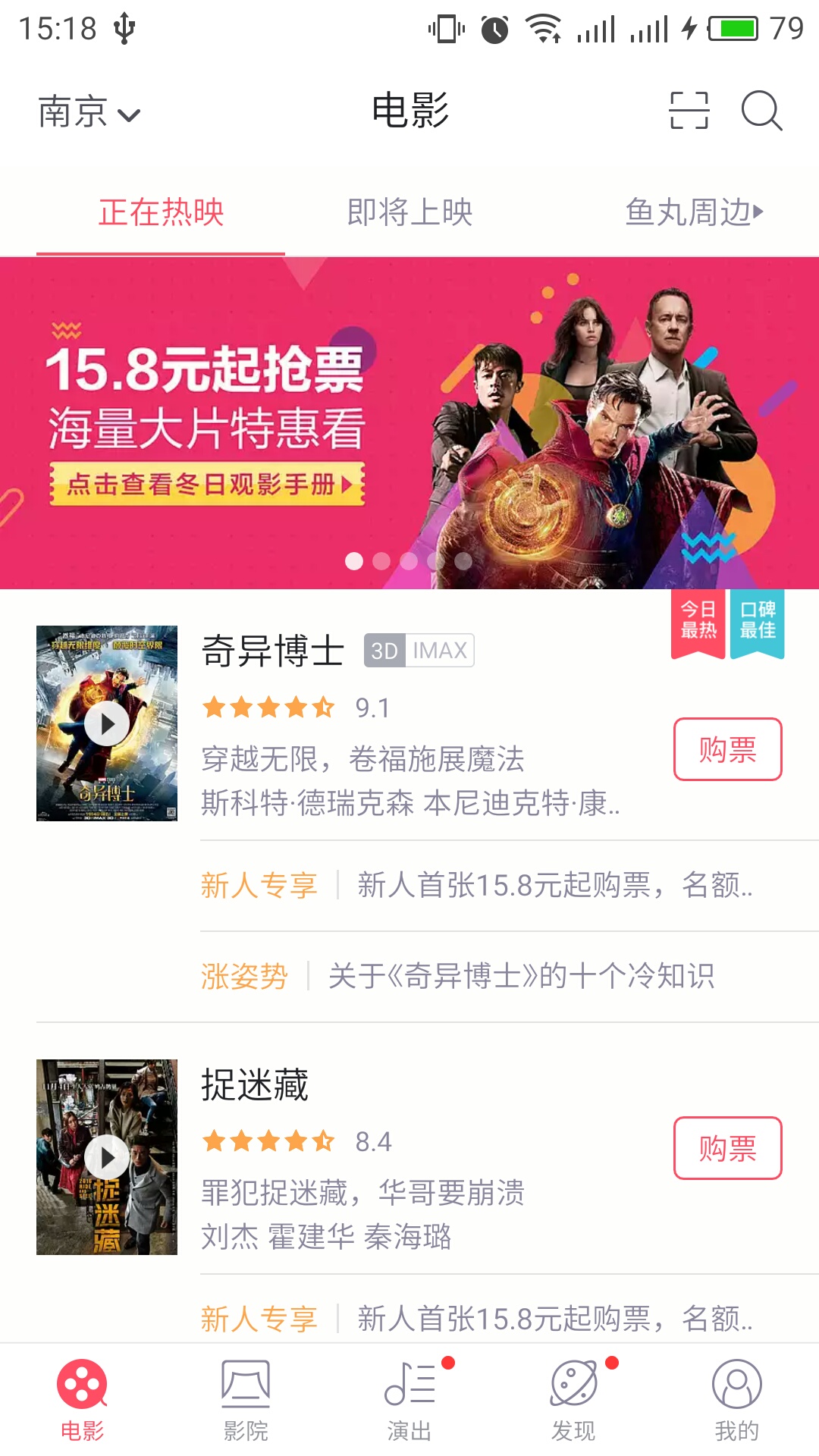Go to the 我的 profile tab
The height and width of the screenshot is (1456, 819).
coord(736,1400)
